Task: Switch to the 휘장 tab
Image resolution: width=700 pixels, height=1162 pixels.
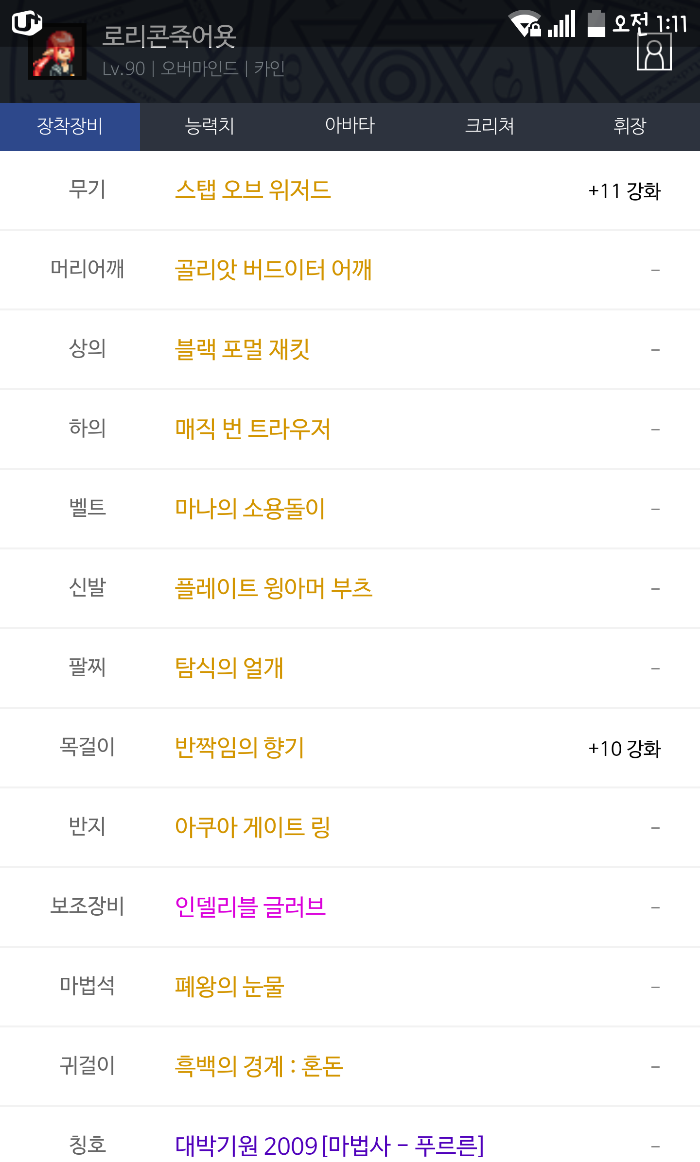Action: pyautogui.click(x=630, y=126)
